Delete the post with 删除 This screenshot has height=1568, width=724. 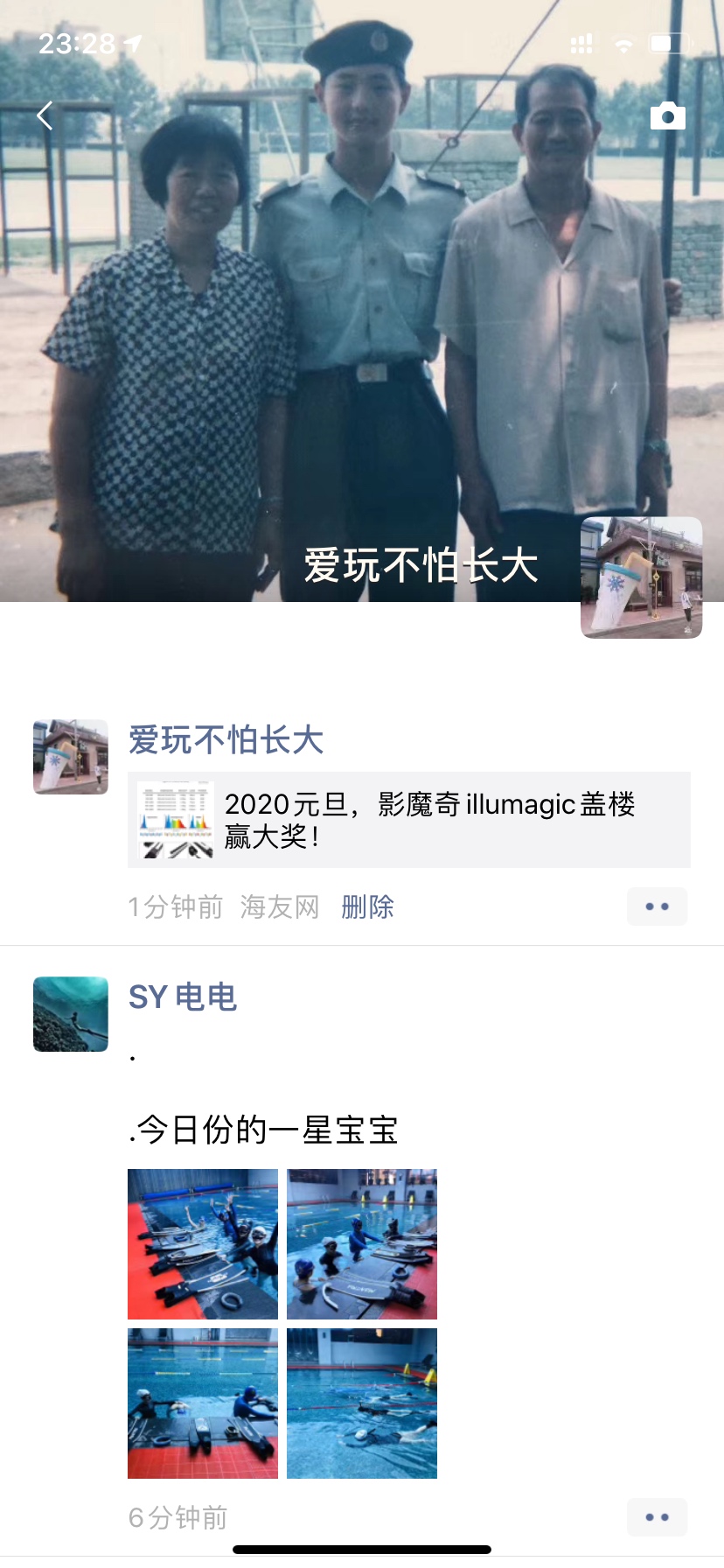coord(367,907)
